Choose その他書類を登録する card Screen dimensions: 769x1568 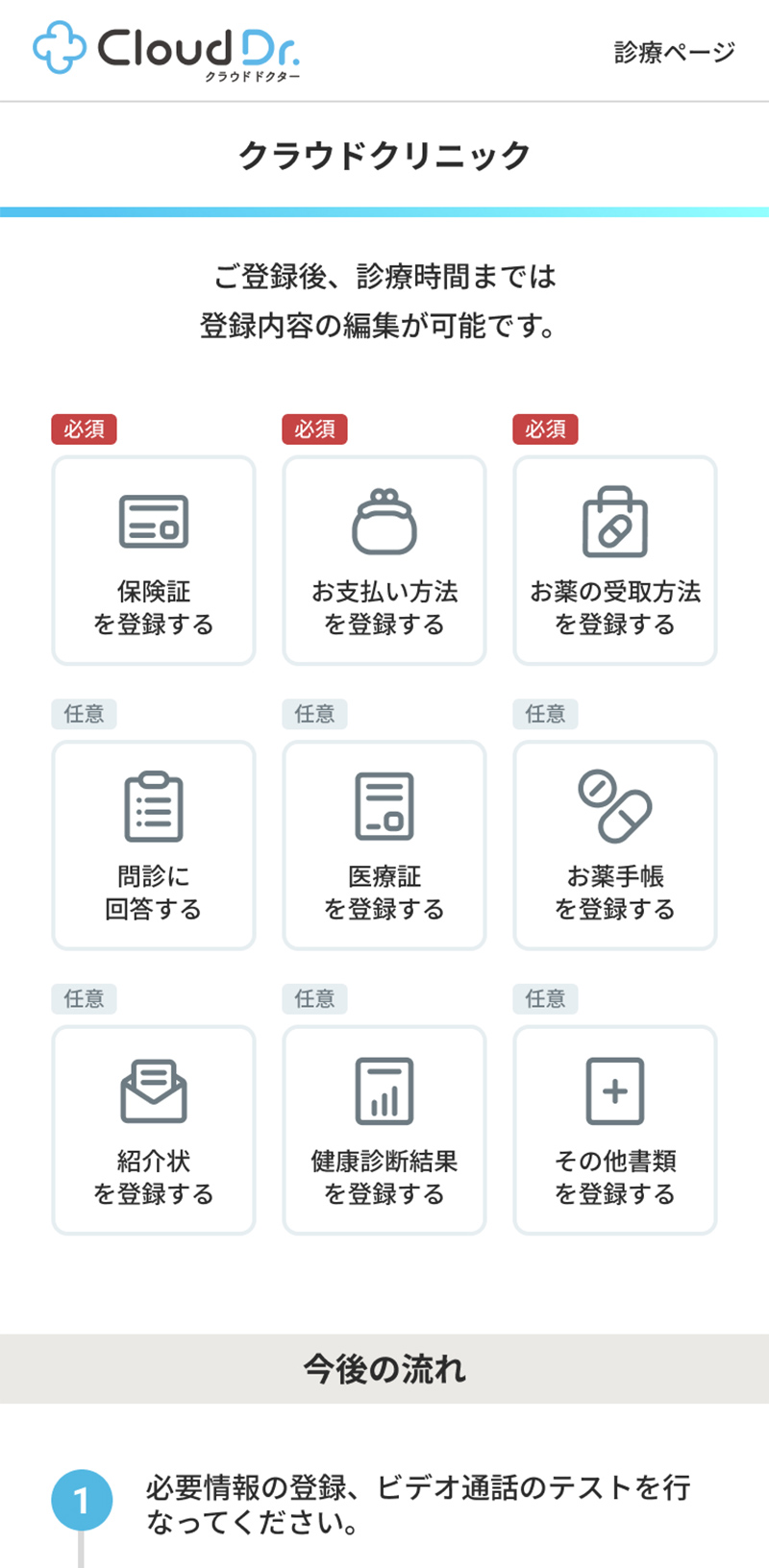[x=615, y=1130]
